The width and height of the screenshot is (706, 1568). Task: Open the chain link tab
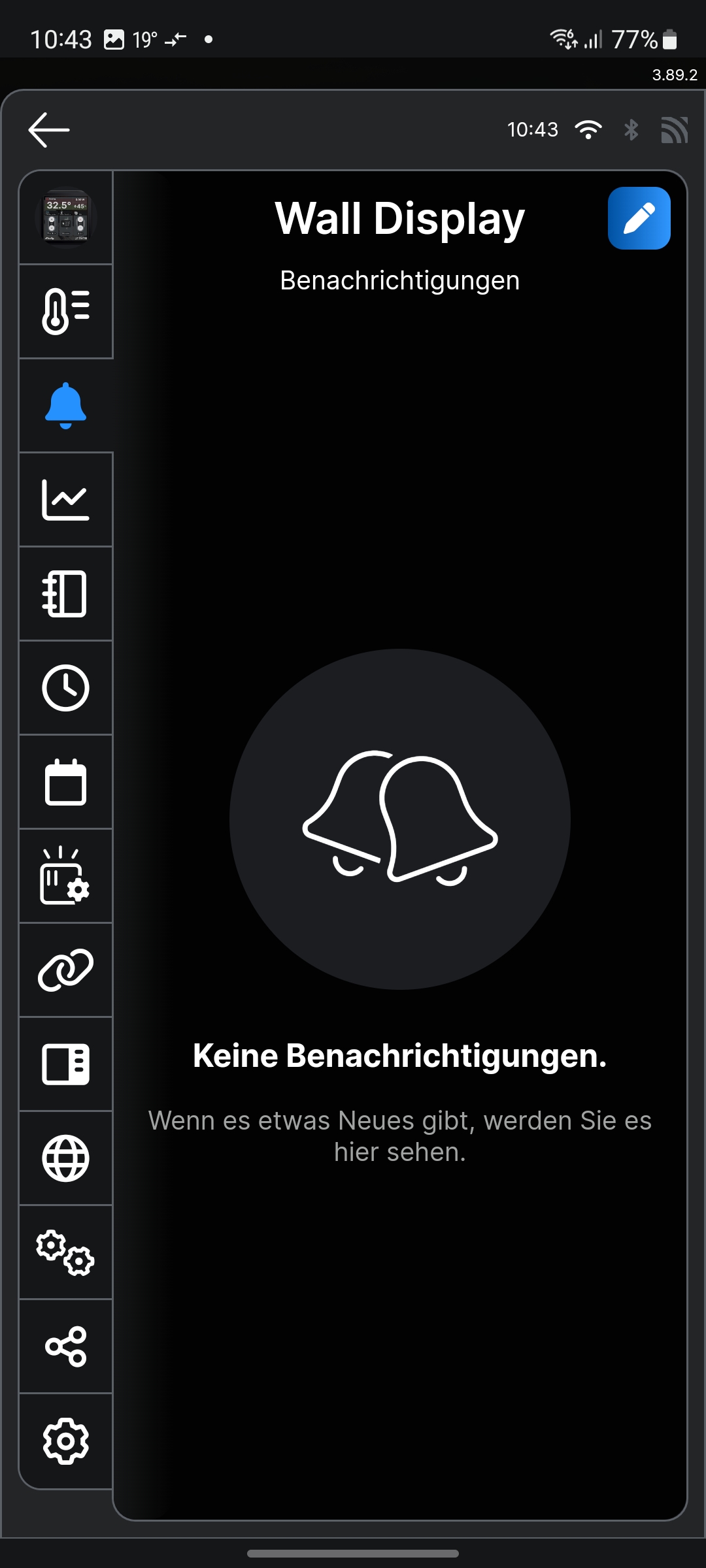point(65,970)
